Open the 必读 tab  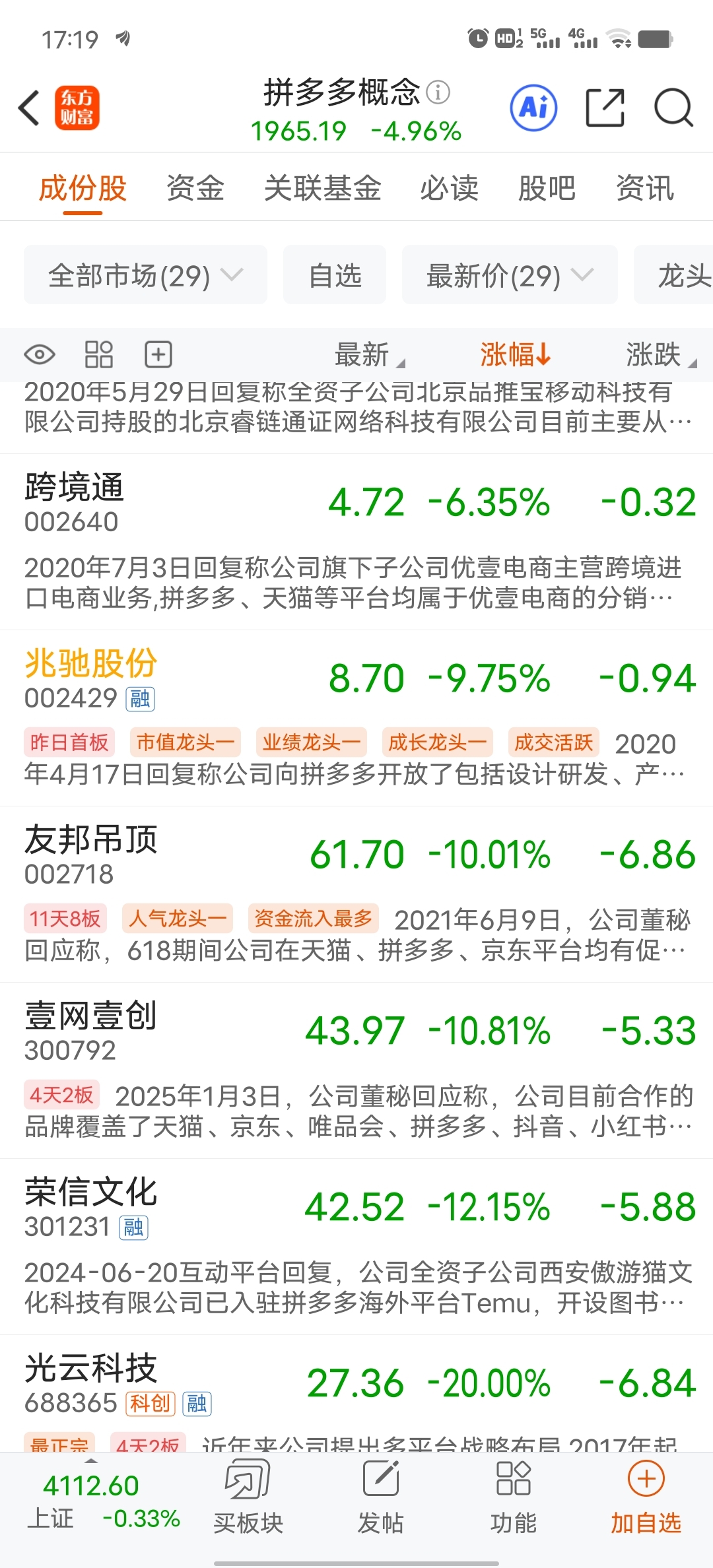(x=449, y=188)
